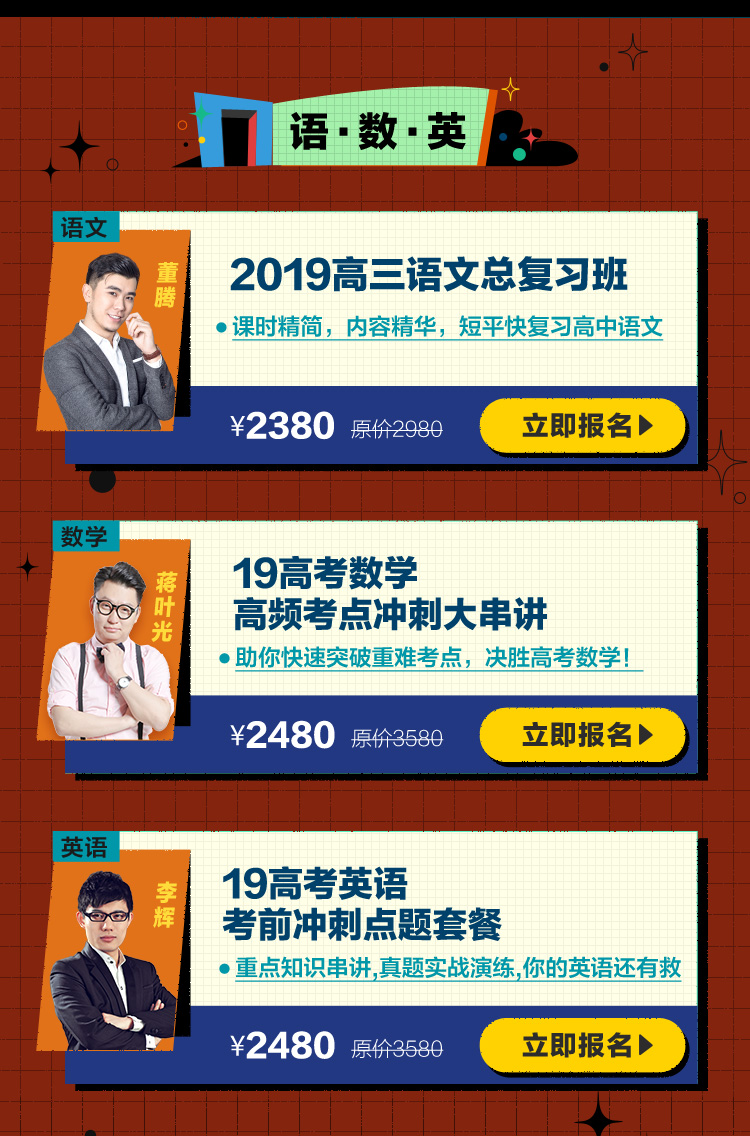Open the 2019高三语文总复习班 course card
This screenshot has height=1136, width=750.
point(428,275)
